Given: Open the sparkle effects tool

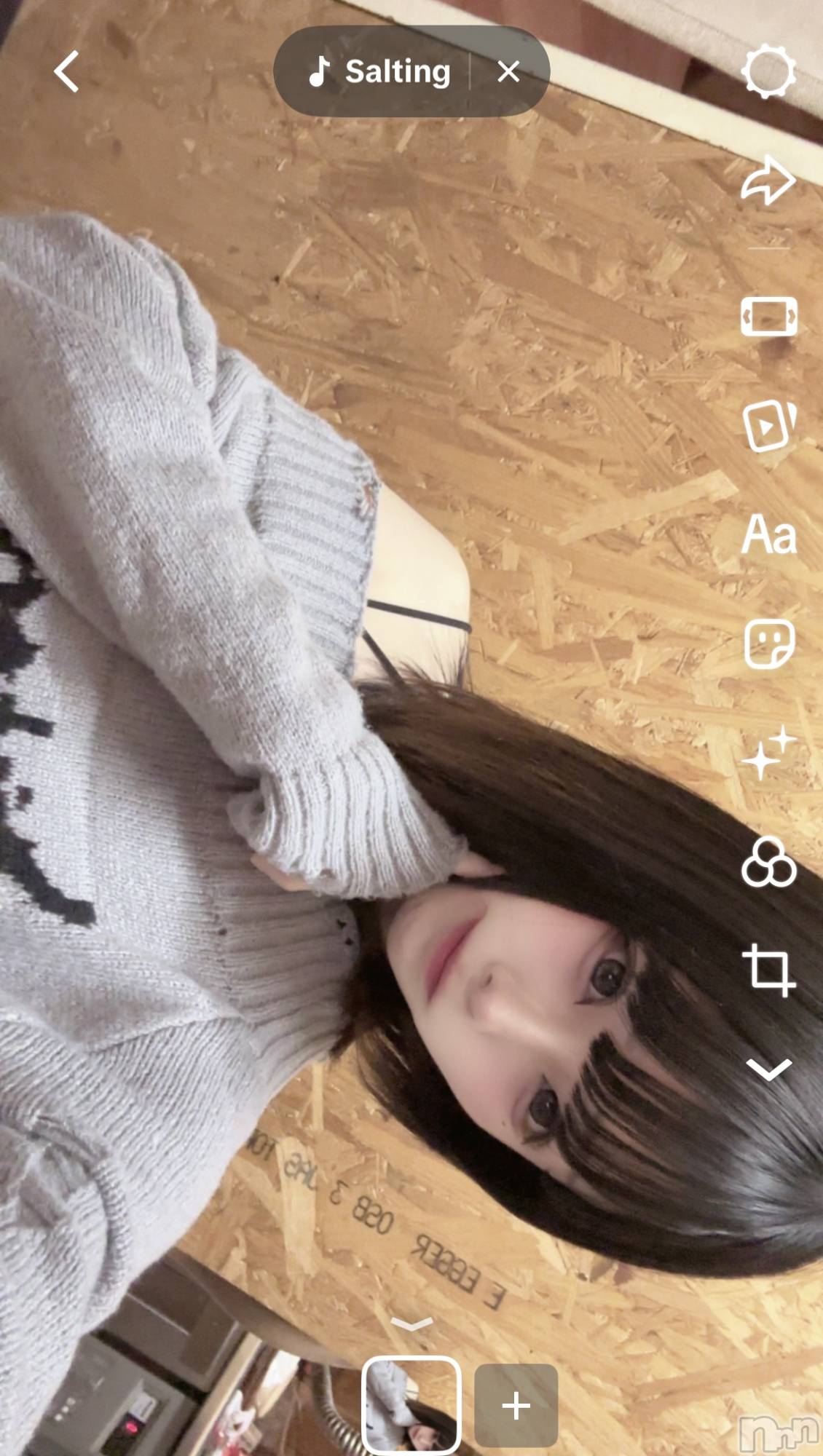Looking at the screenshot, I should 768,753.
